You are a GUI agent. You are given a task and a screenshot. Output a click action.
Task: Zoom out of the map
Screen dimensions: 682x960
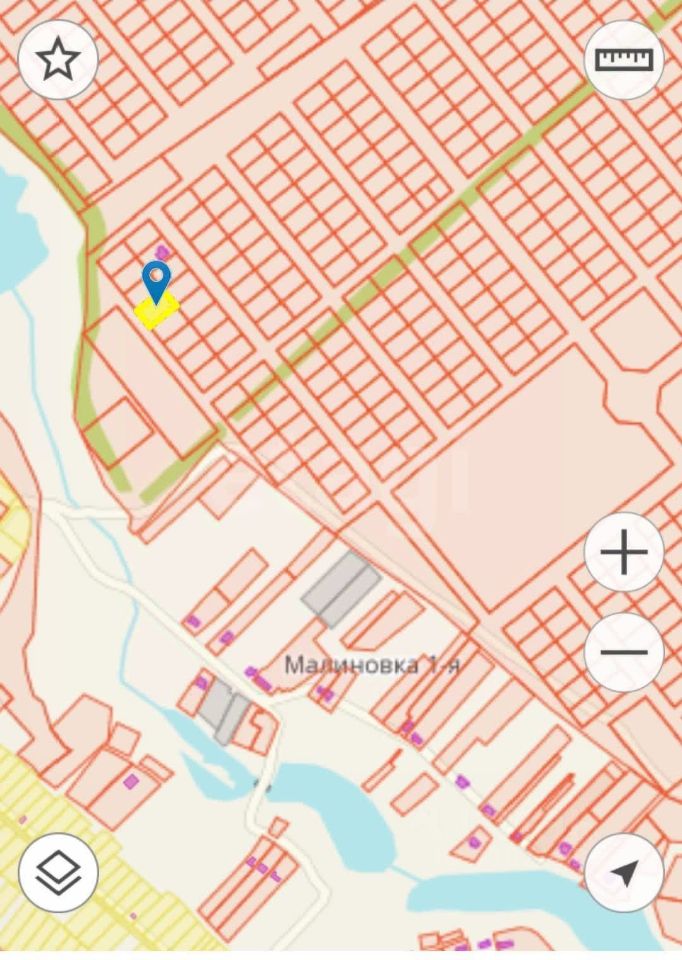point(623,652)
